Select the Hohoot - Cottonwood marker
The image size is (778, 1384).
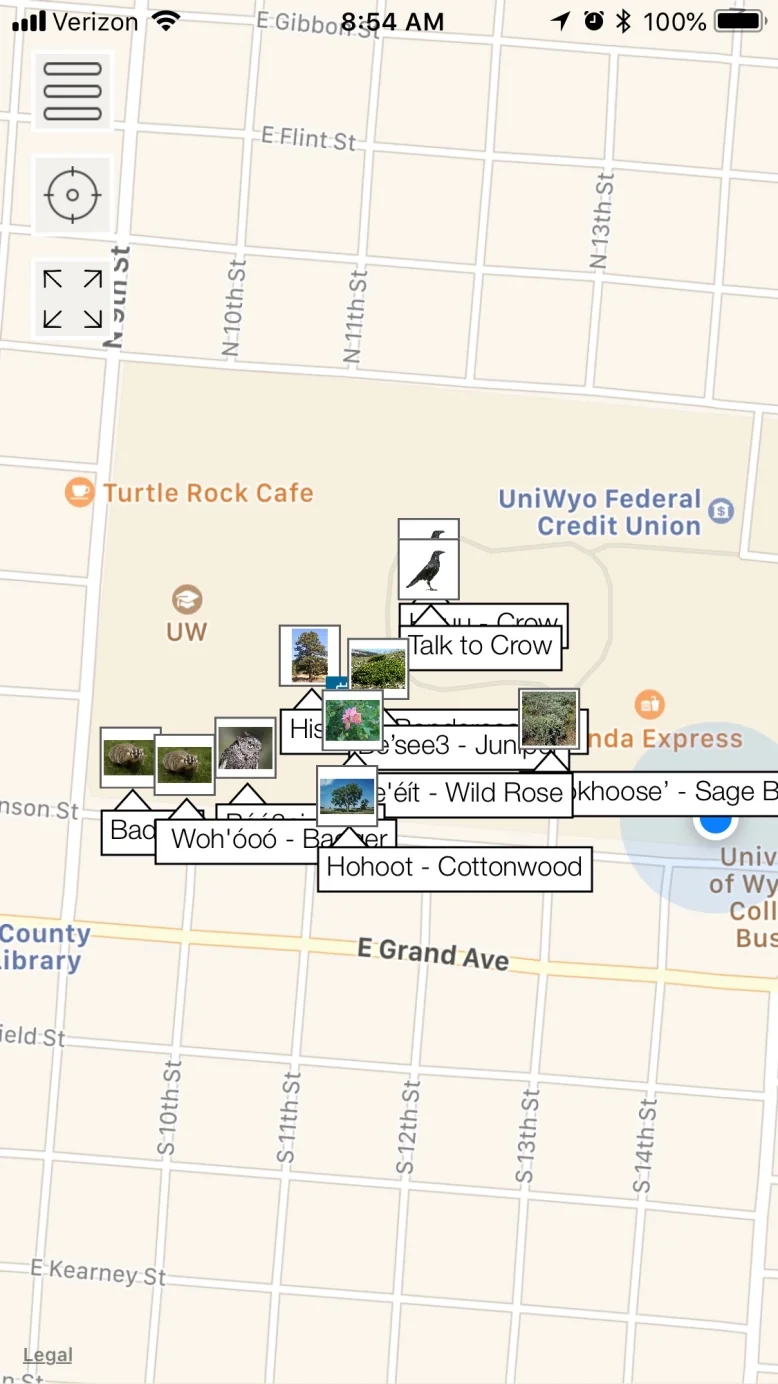(x=455, y=867)
